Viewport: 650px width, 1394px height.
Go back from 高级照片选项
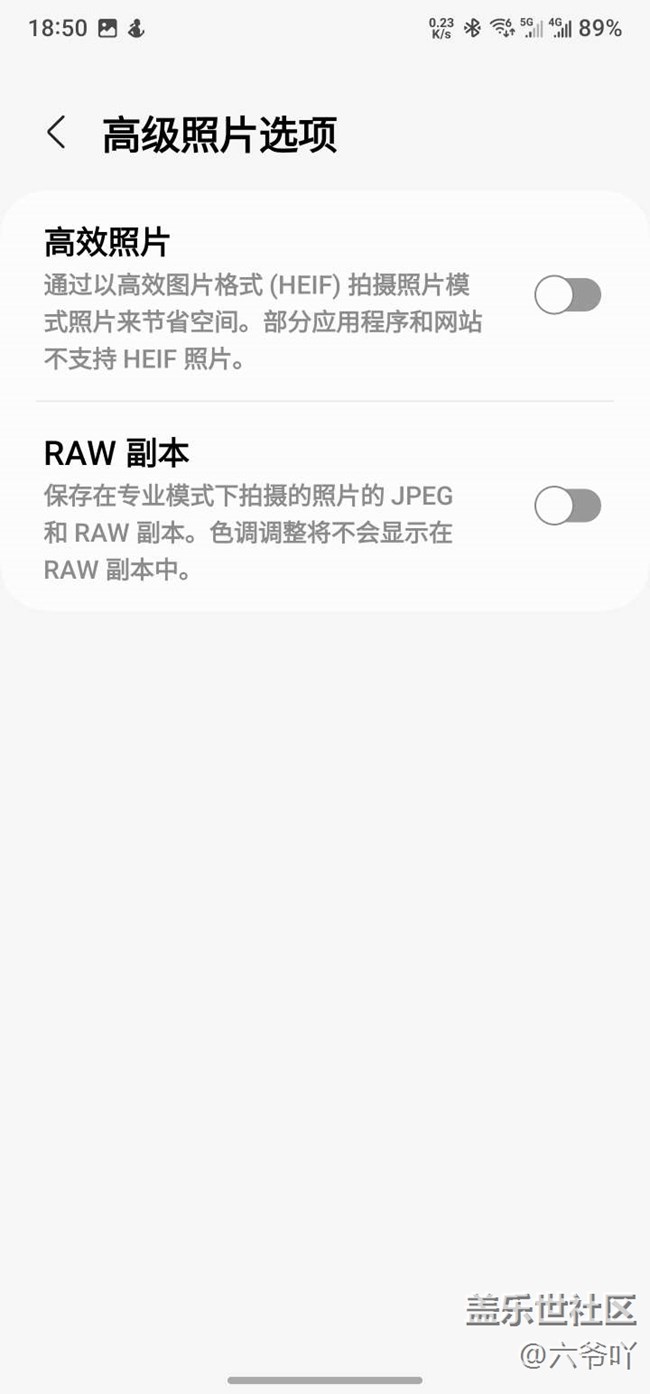(57, 134)
